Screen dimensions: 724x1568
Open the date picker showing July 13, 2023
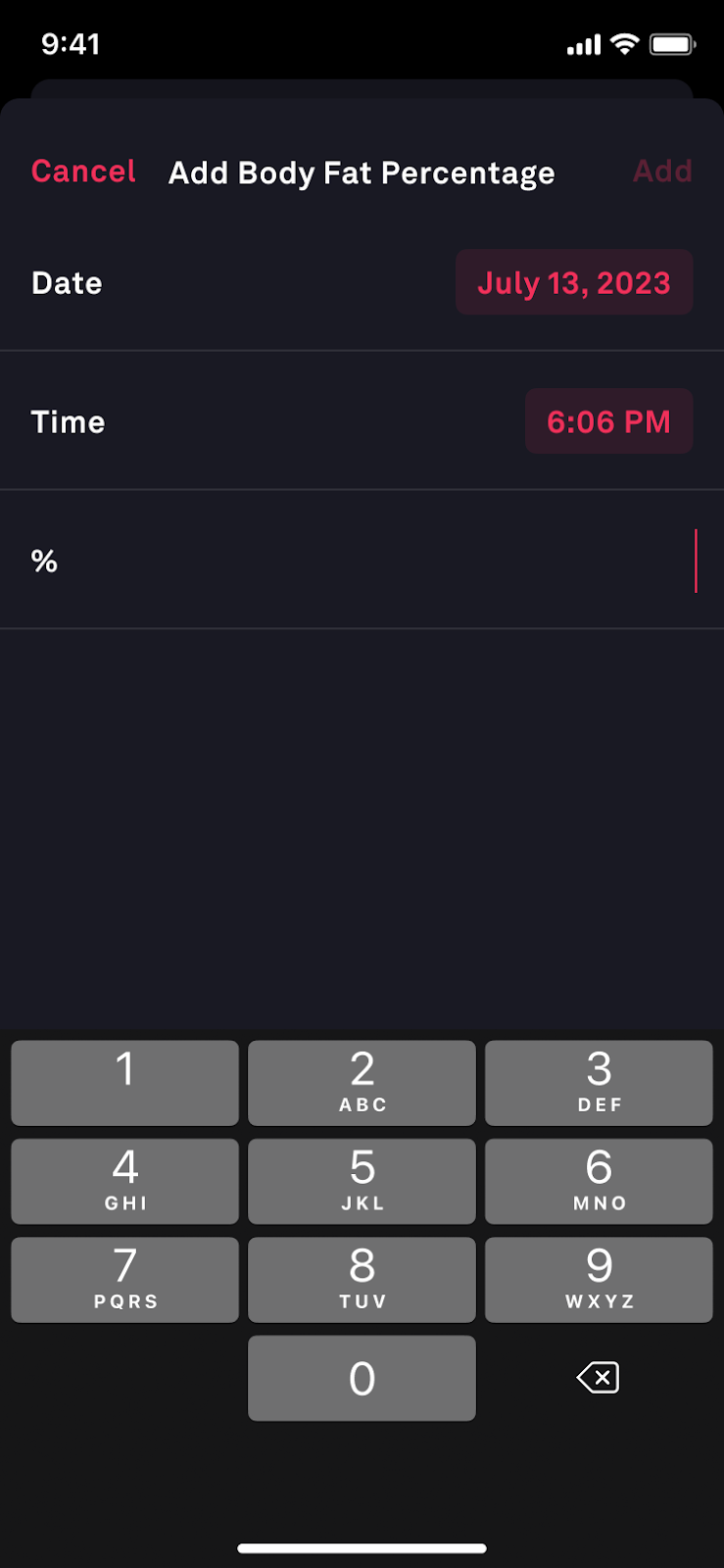(x=574, y=283)
